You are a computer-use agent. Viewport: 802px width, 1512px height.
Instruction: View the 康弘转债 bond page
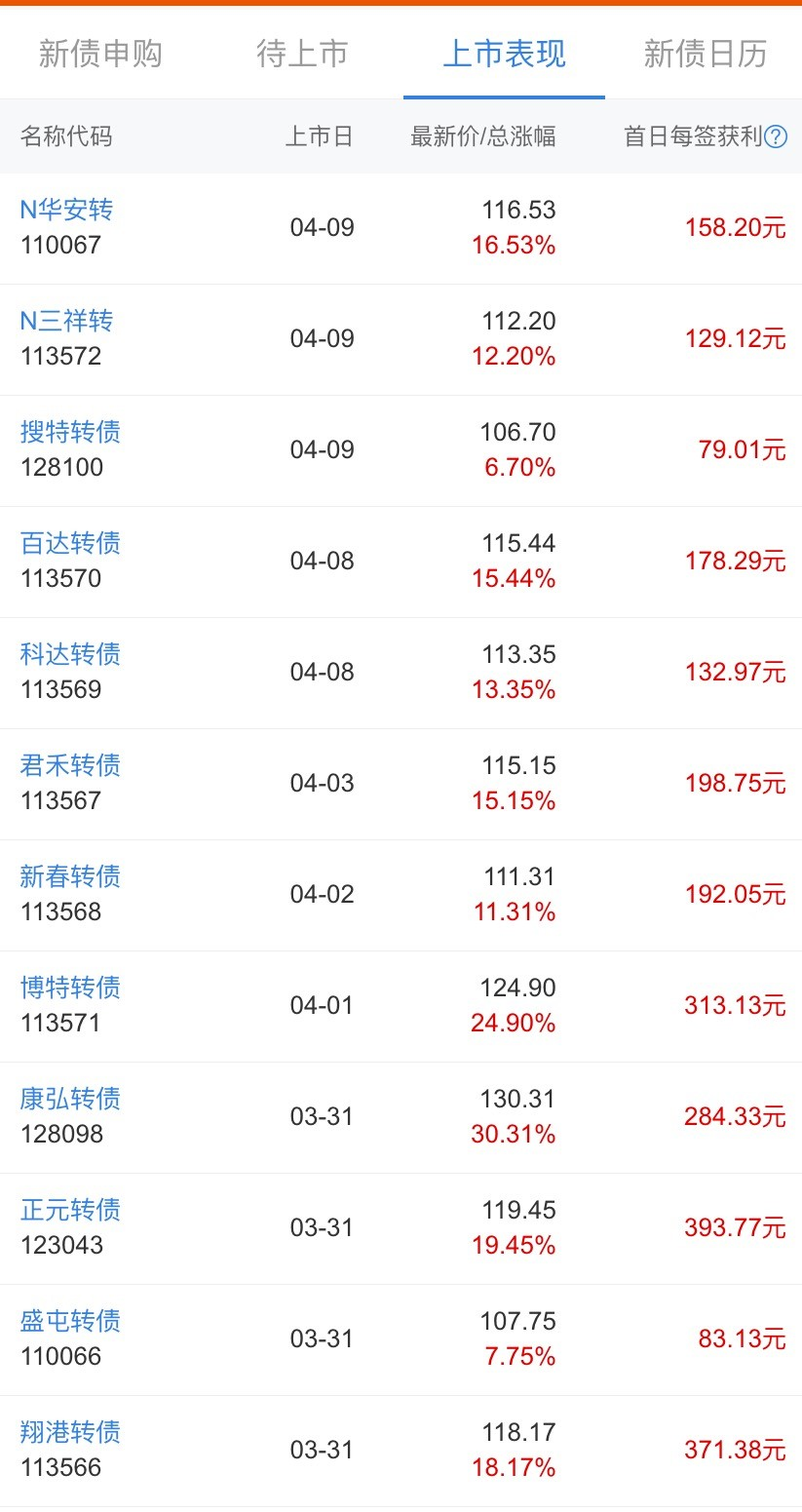click(68, 1099)
